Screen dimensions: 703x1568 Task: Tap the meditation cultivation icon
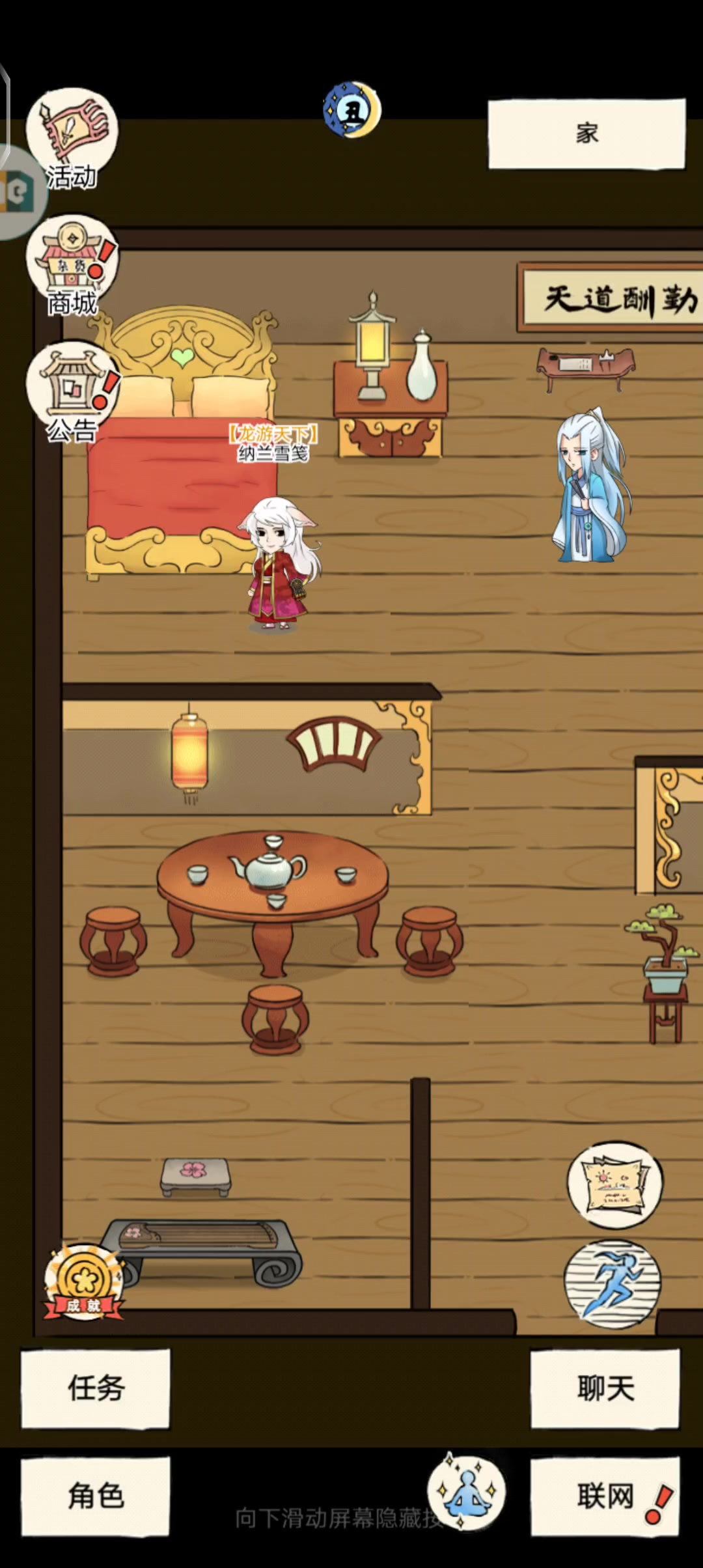pyautogui.click(x=466, y=1492)
